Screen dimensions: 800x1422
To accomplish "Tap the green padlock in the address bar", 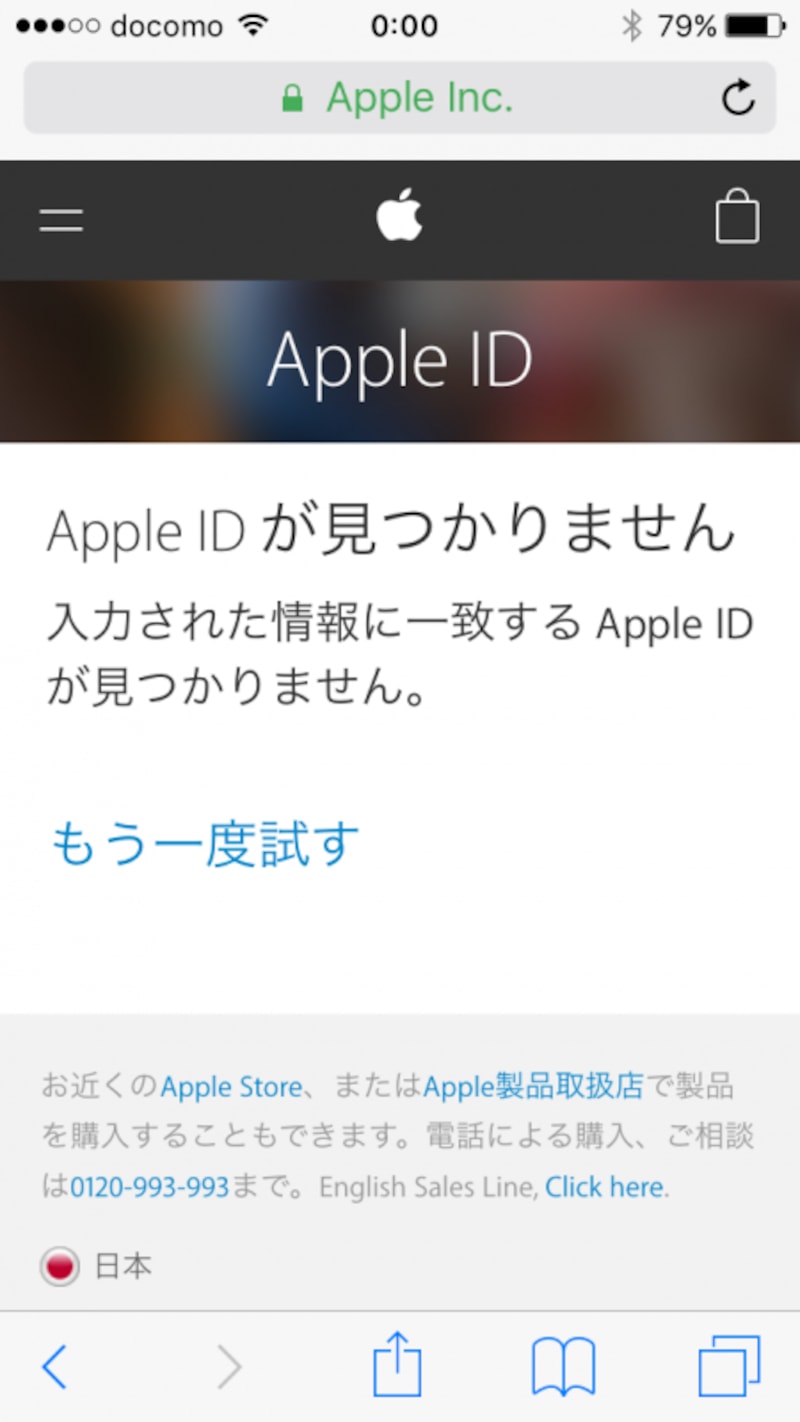I will 291,97.
